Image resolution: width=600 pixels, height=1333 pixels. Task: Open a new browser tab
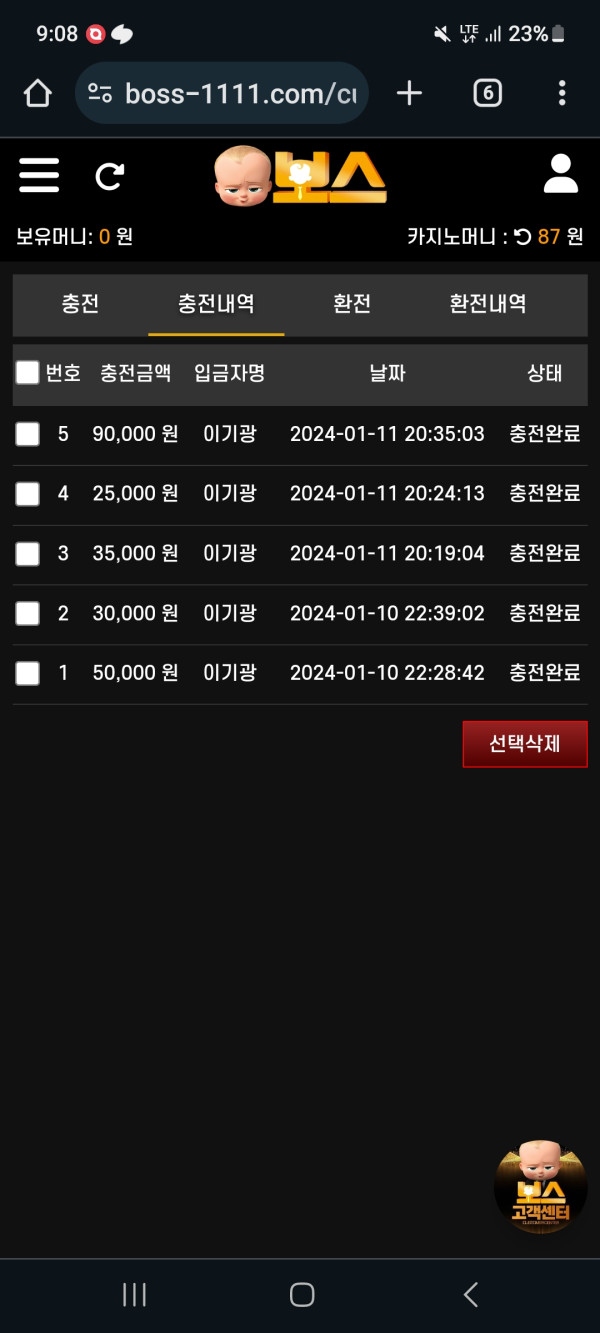pos(409,94)
